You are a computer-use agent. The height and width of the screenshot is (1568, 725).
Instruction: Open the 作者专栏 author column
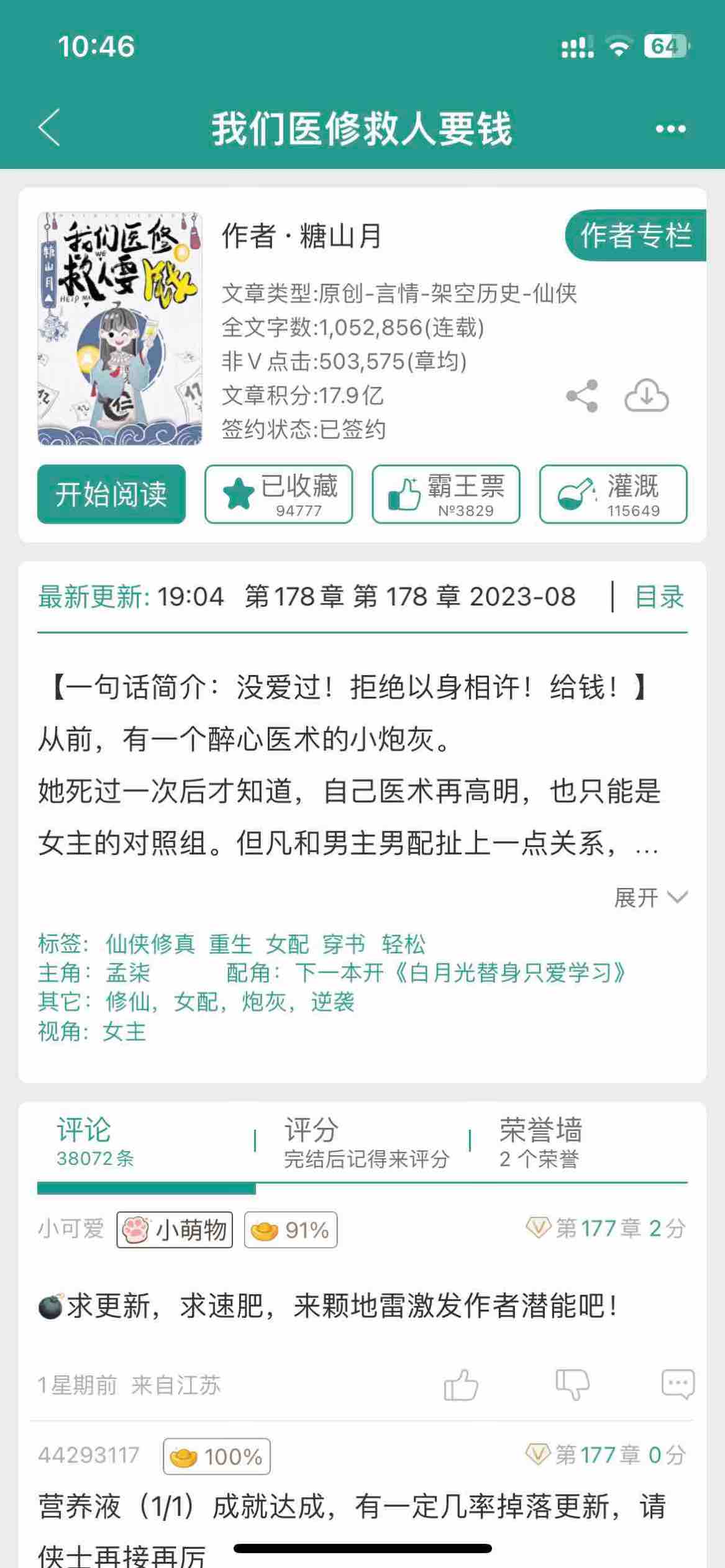tap(635, 236)
